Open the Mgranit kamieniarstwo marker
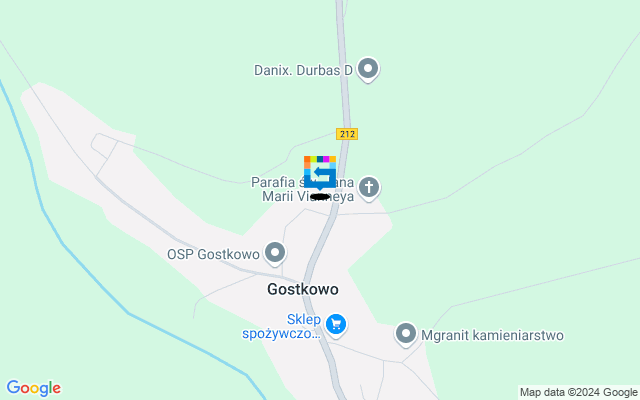Viewport: 640px width, 400px height. click(x=406, y=334)
